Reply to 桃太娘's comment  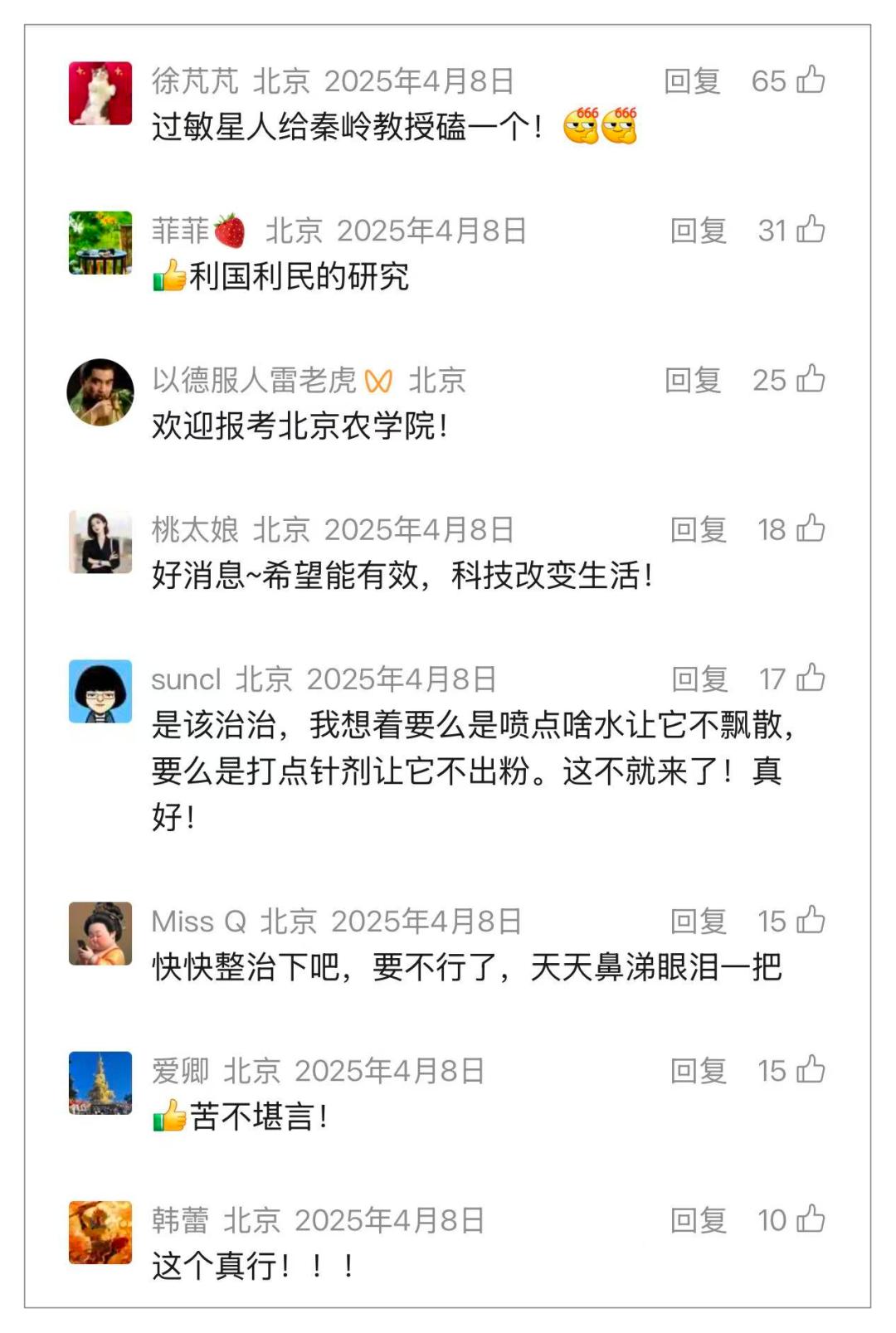pyautogui.click(x=699, y=529)
